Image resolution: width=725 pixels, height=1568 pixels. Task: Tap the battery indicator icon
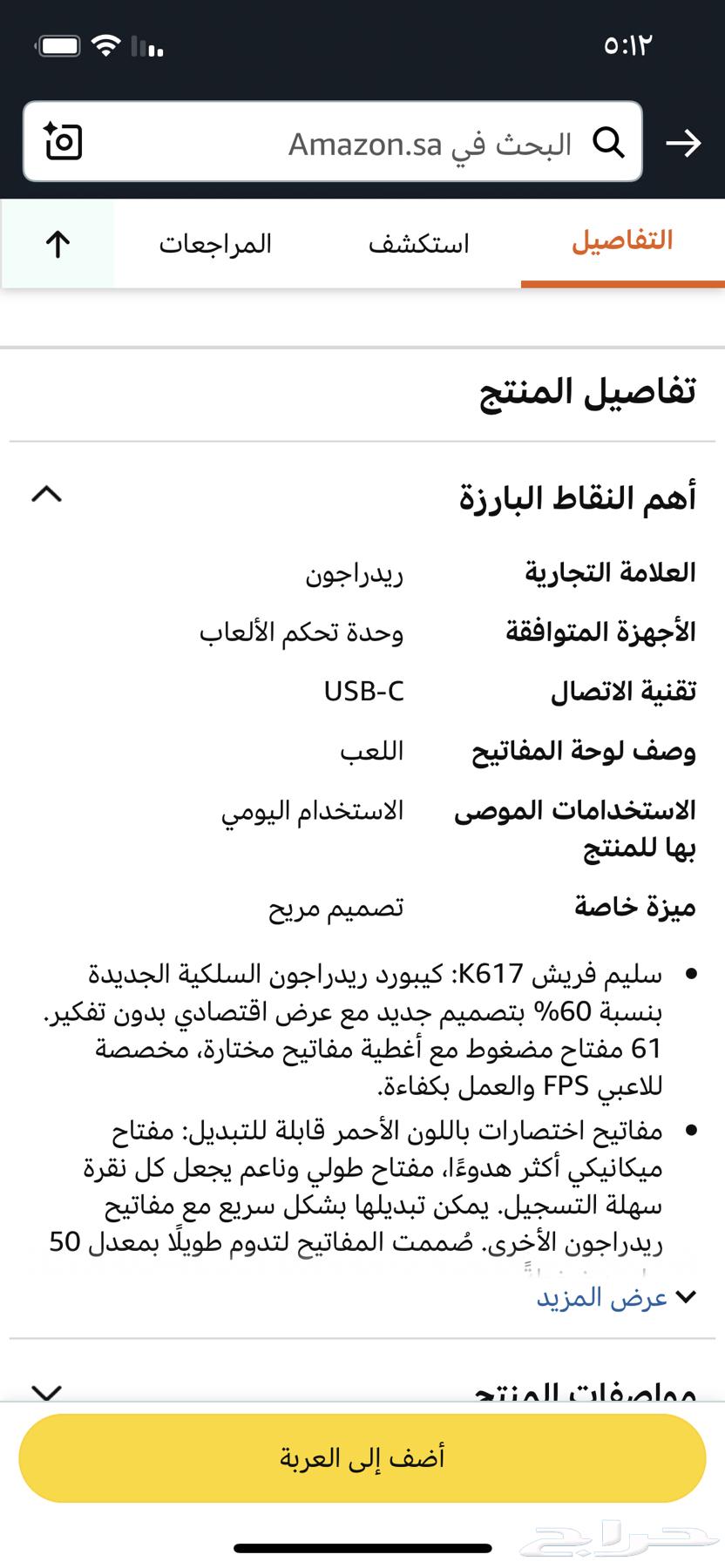58,48
